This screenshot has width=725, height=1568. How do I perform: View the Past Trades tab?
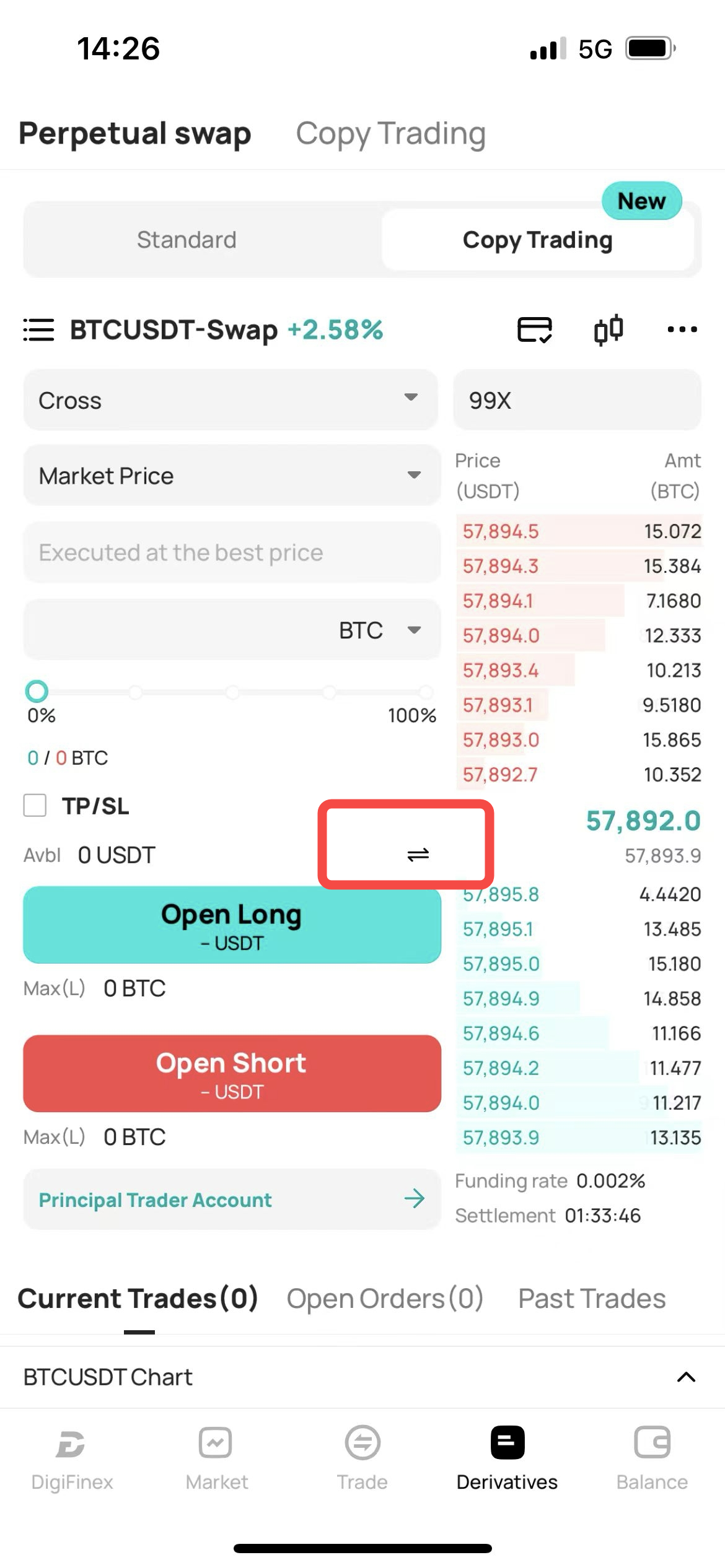click(x=592, y=1299)
